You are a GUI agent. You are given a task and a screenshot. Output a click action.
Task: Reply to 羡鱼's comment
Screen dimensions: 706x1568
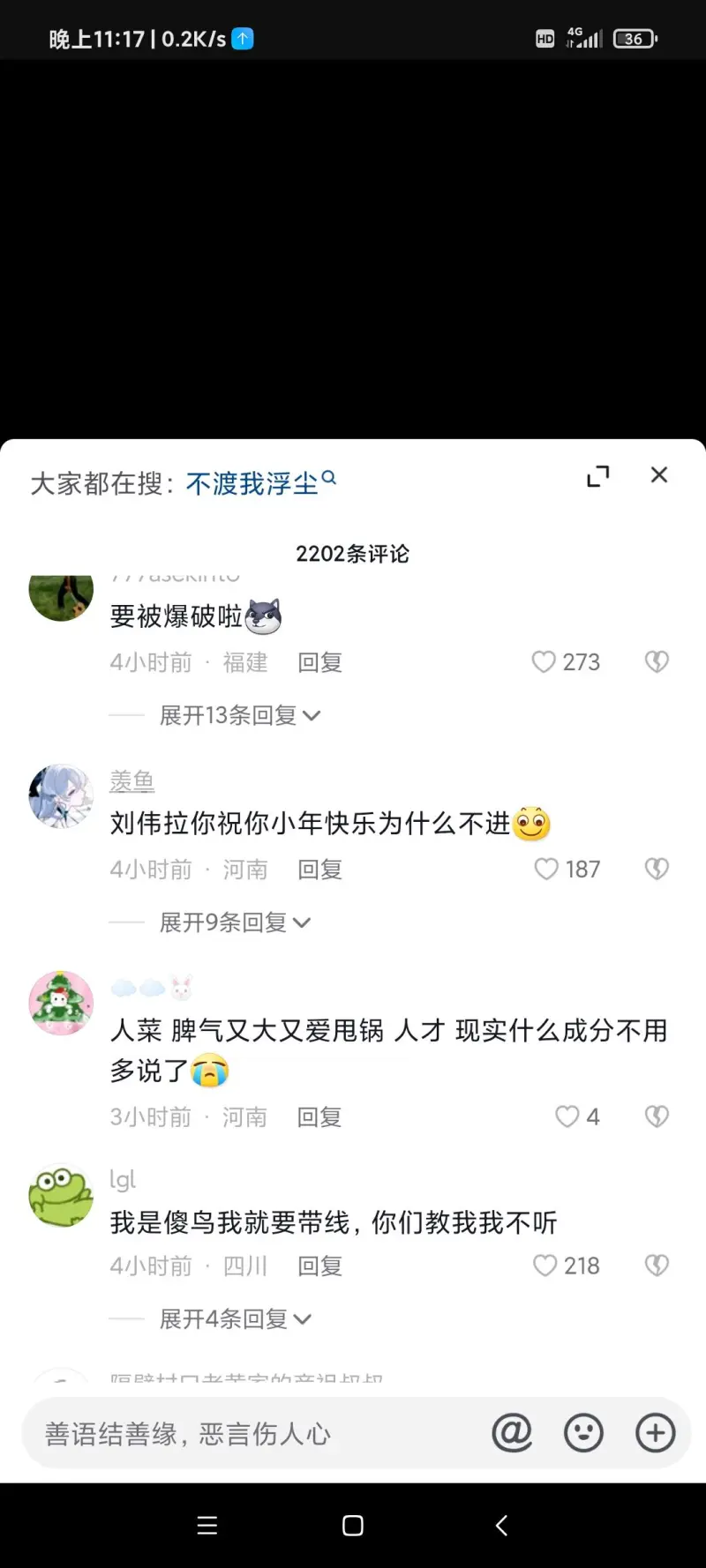(319, 870)
